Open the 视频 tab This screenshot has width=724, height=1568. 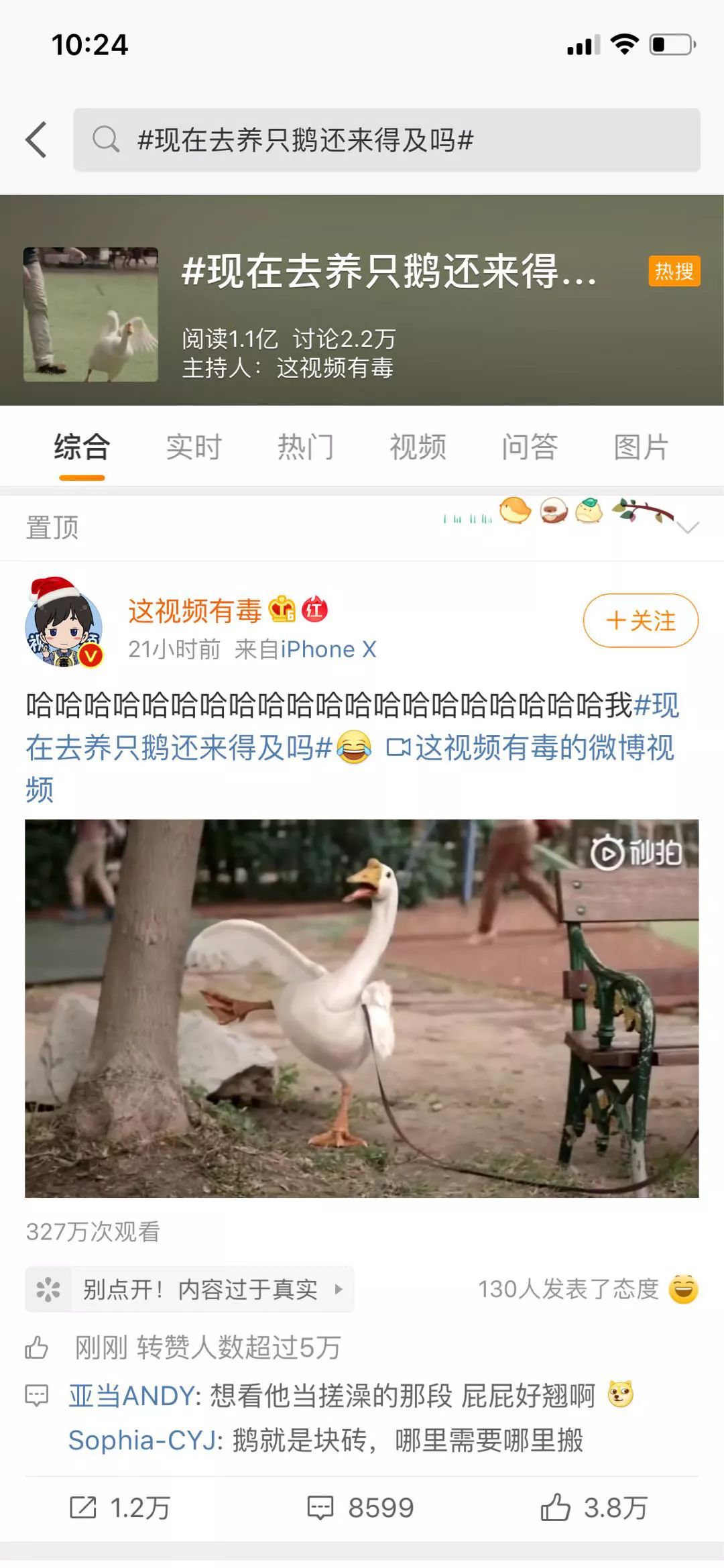tap(418, 447)
